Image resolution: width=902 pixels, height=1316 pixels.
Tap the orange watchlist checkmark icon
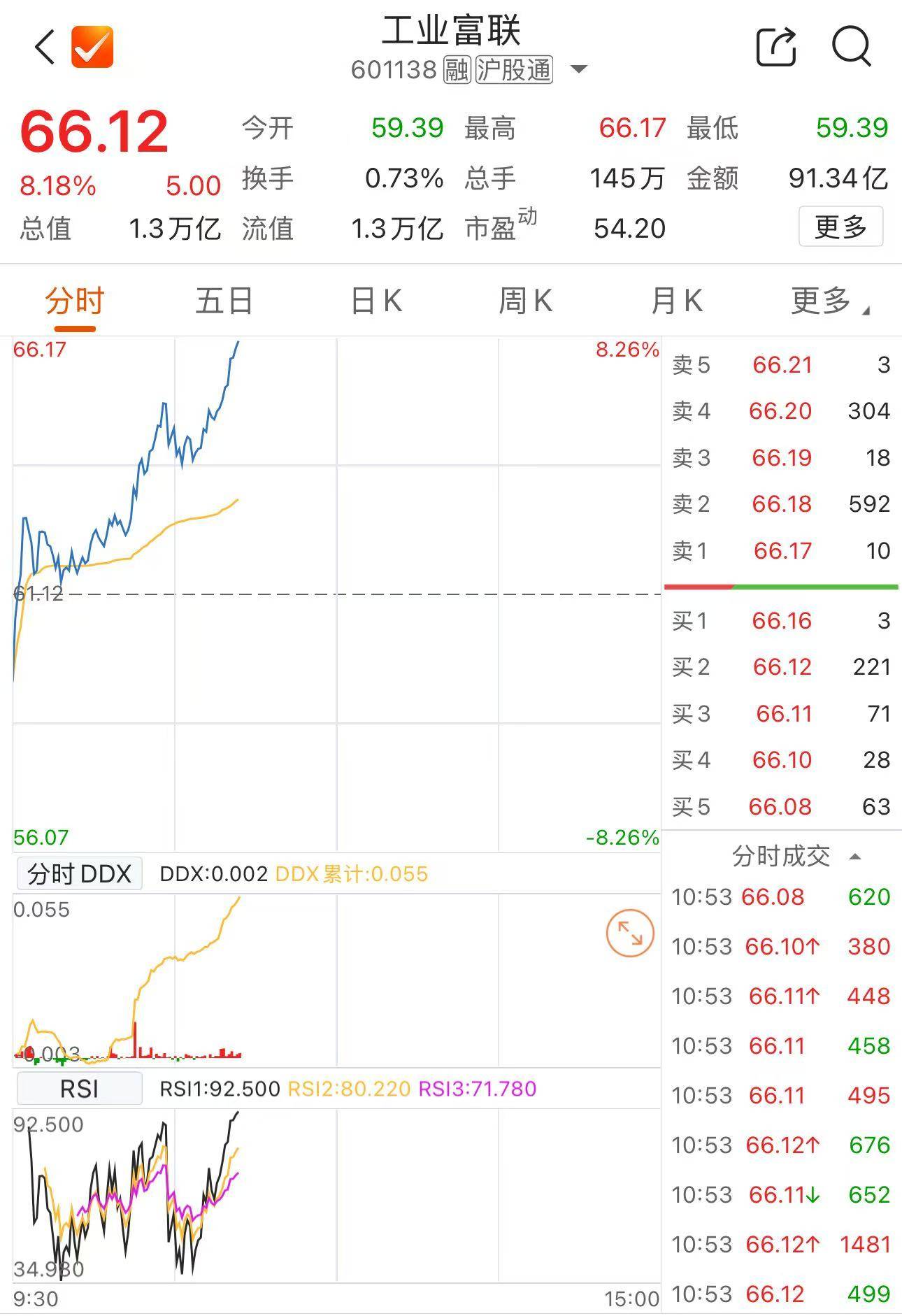pos(92,48)
